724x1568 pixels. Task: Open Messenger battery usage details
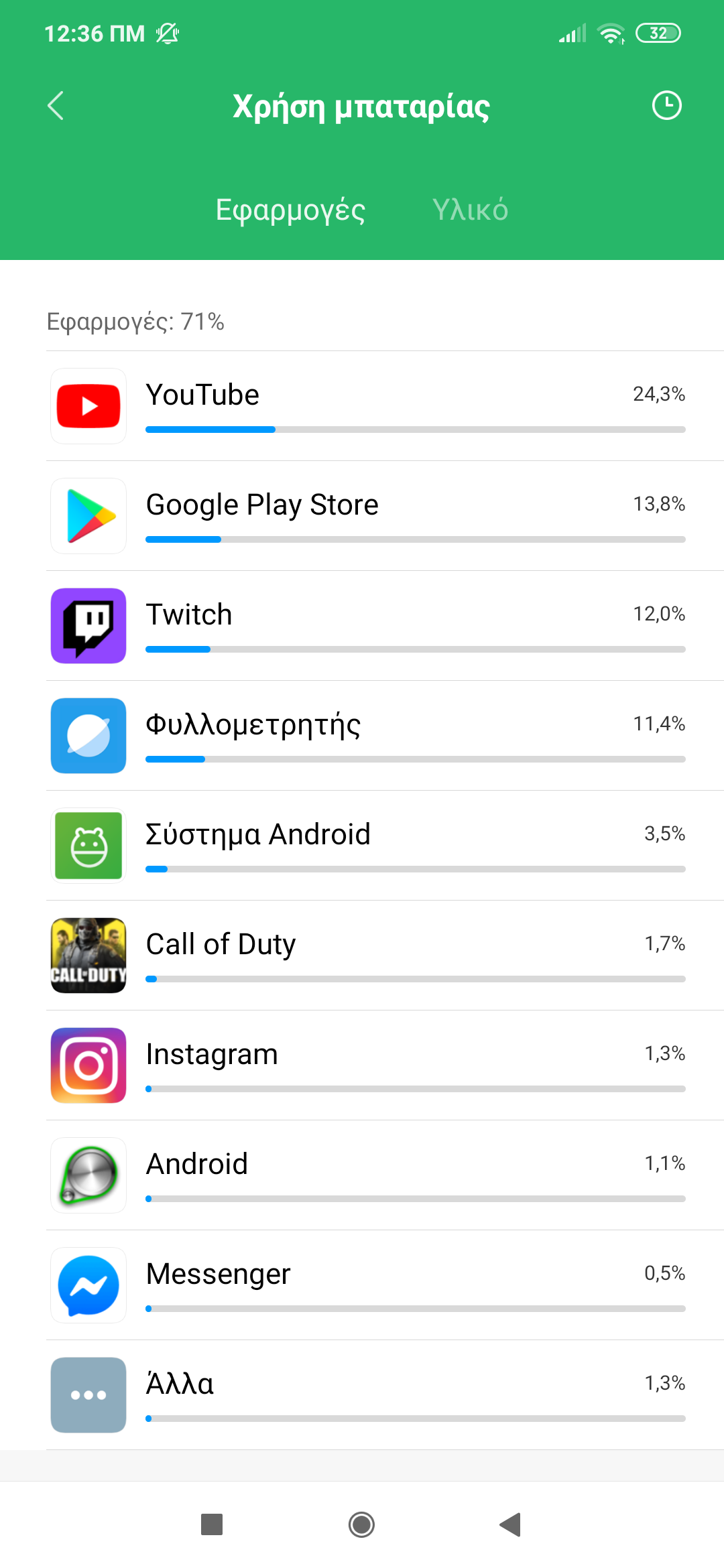[x=367, y=1285]
